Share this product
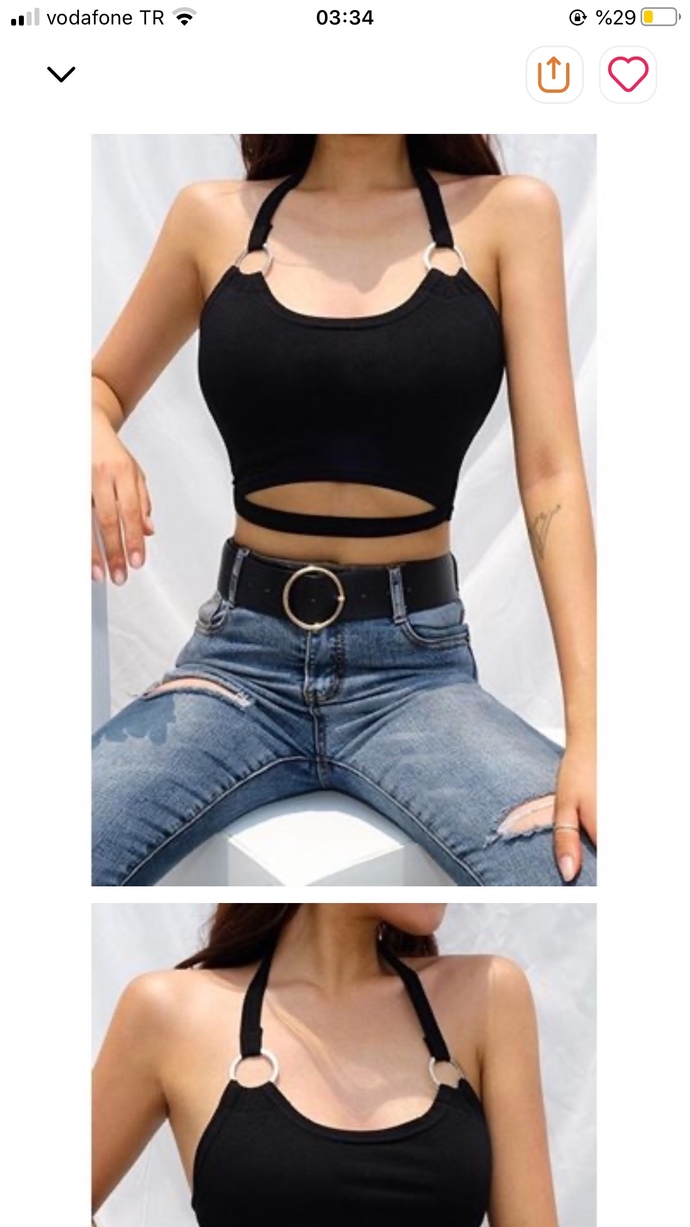The height and width of the screenshot is (1227, 690). [x=554, y=74]
